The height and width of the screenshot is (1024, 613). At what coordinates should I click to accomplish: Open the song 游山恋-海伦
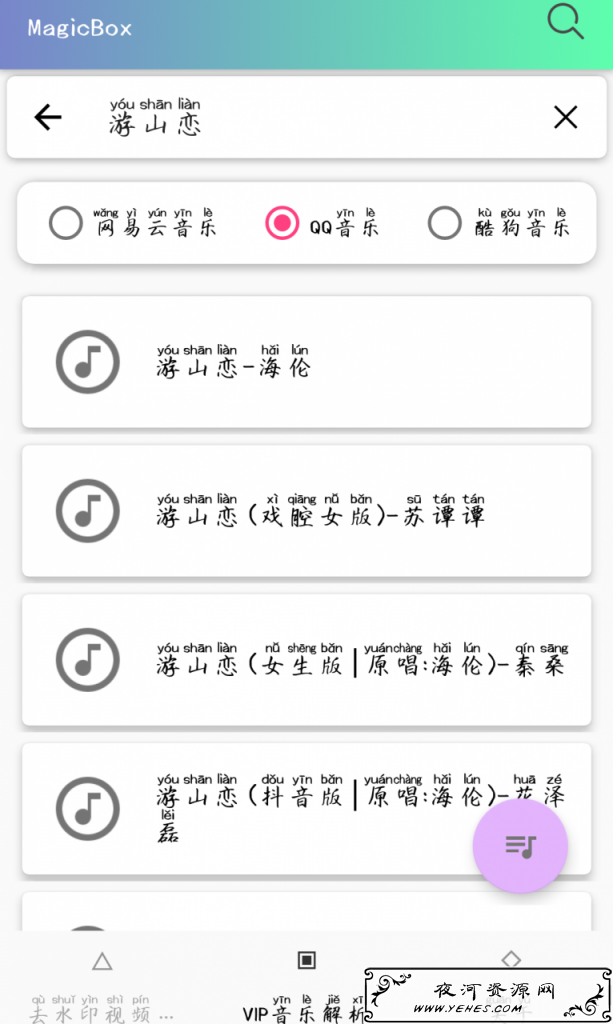pyautogui.click(x=307, y=362)
